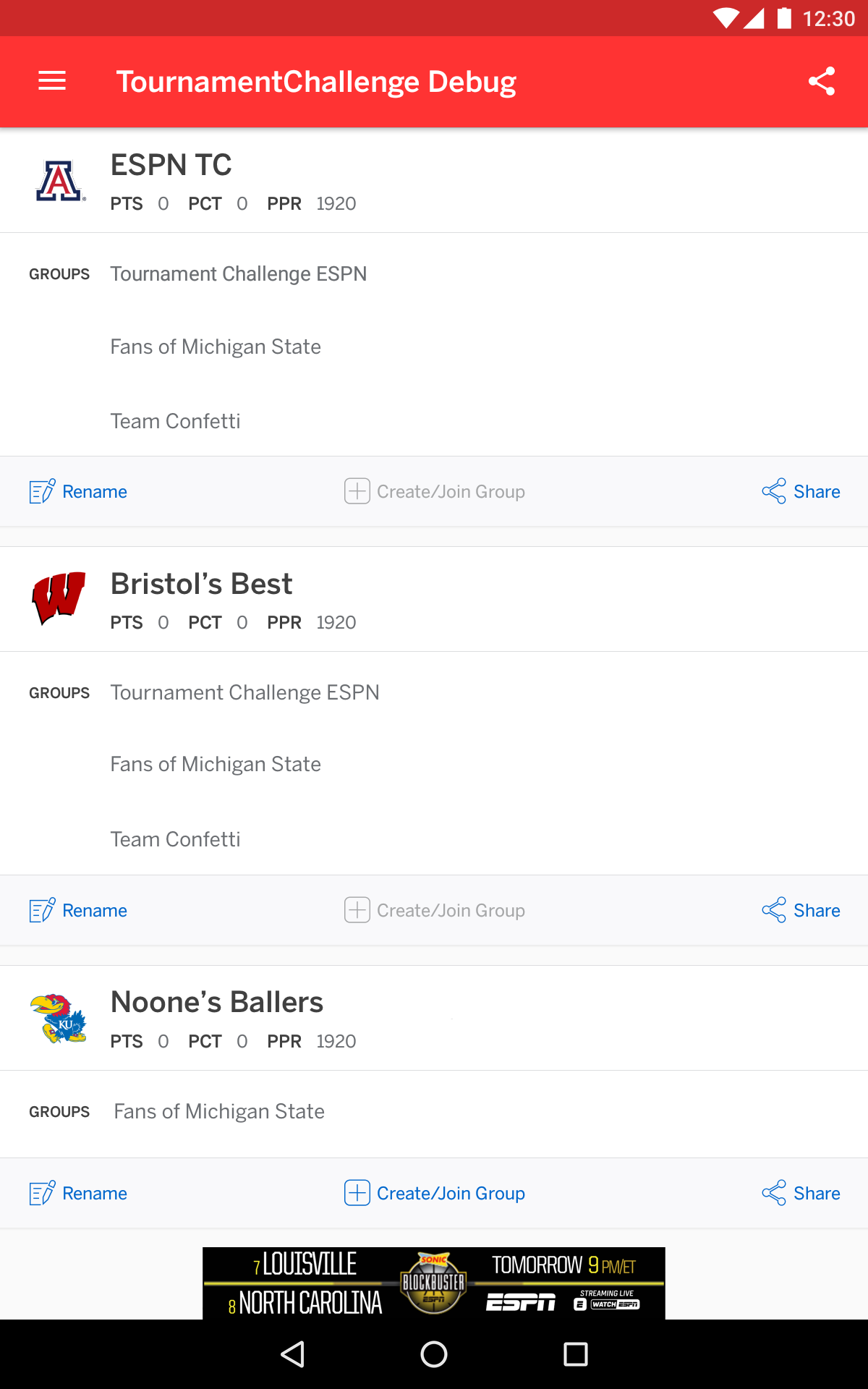The height and width of the screenshot is (1389, 868).
Task: Share the Noone's Ballers bracket
Action: tap(801, 1194)
